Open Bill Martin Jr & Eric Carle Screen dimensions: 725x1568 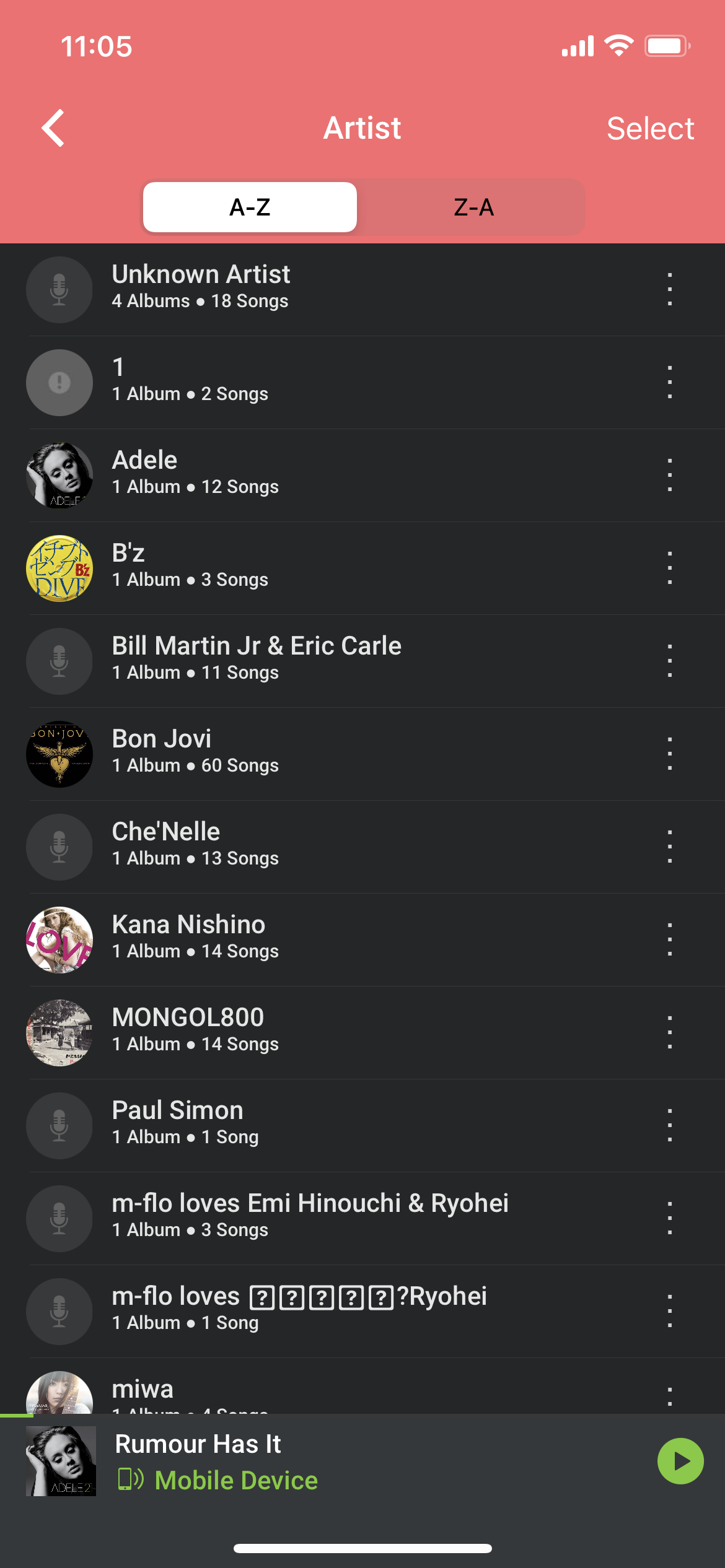coord(310,661)
